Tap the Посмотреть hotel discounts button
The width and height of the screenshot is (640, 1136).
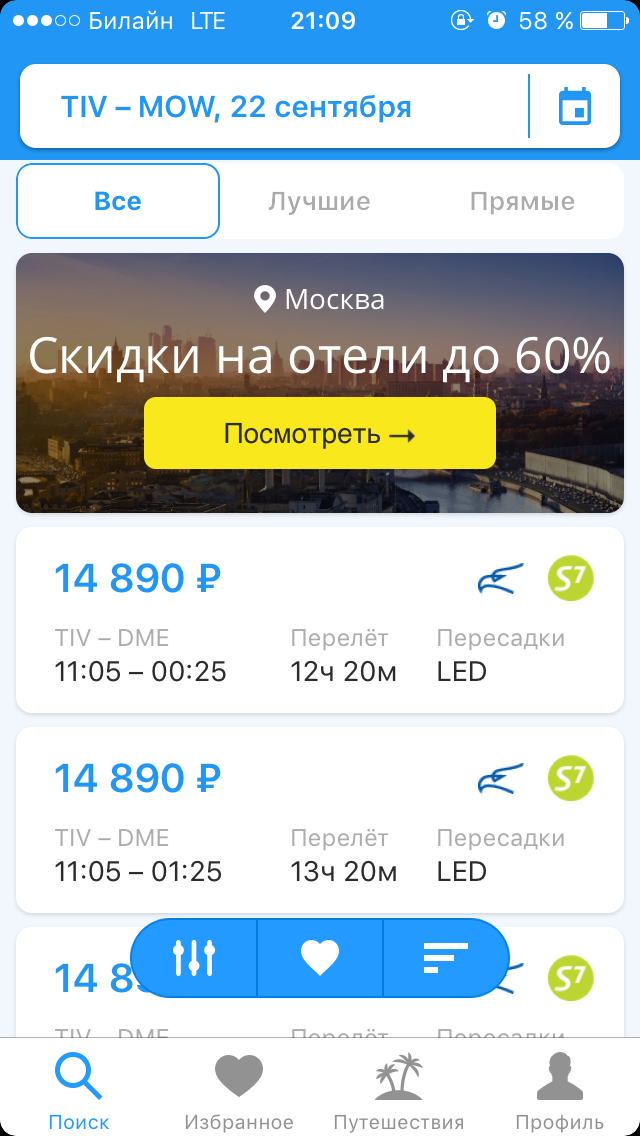(320, 433)
